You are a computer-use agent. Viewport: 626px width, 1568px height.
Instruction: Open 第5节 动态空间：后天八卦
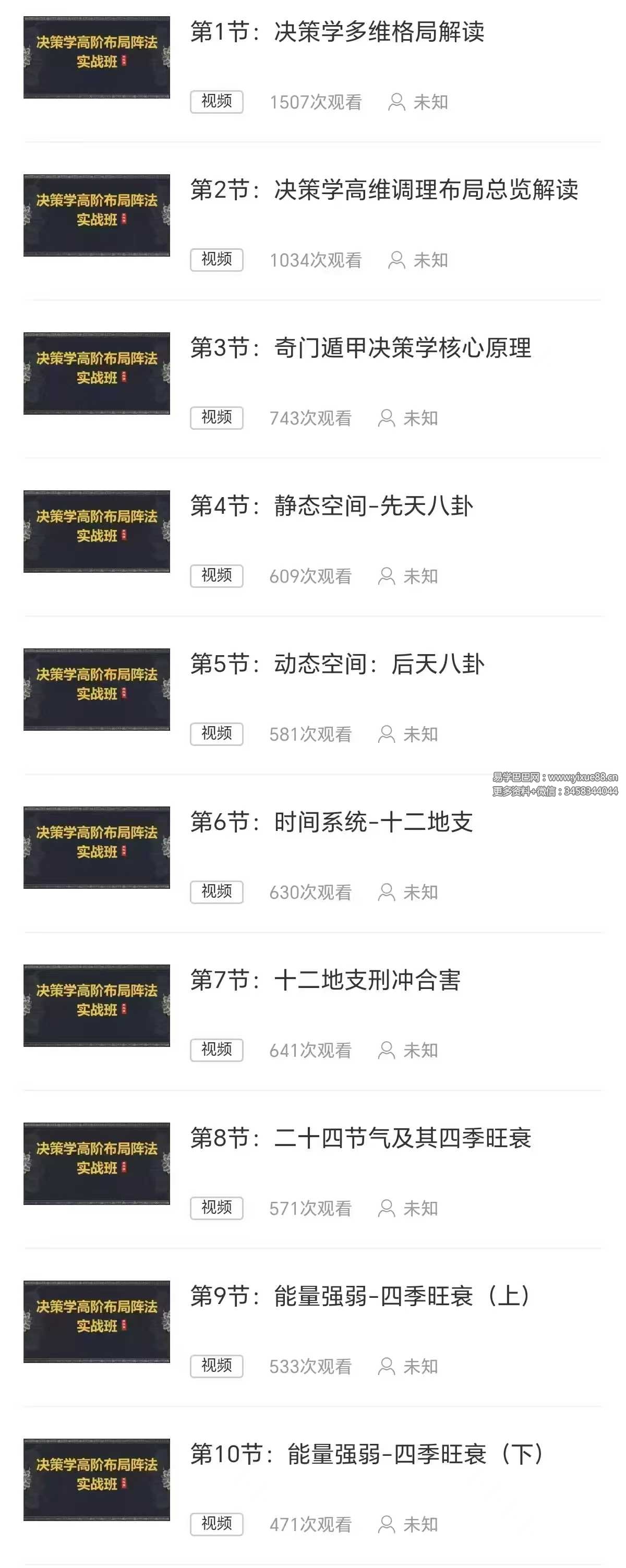tap(338, 664)
